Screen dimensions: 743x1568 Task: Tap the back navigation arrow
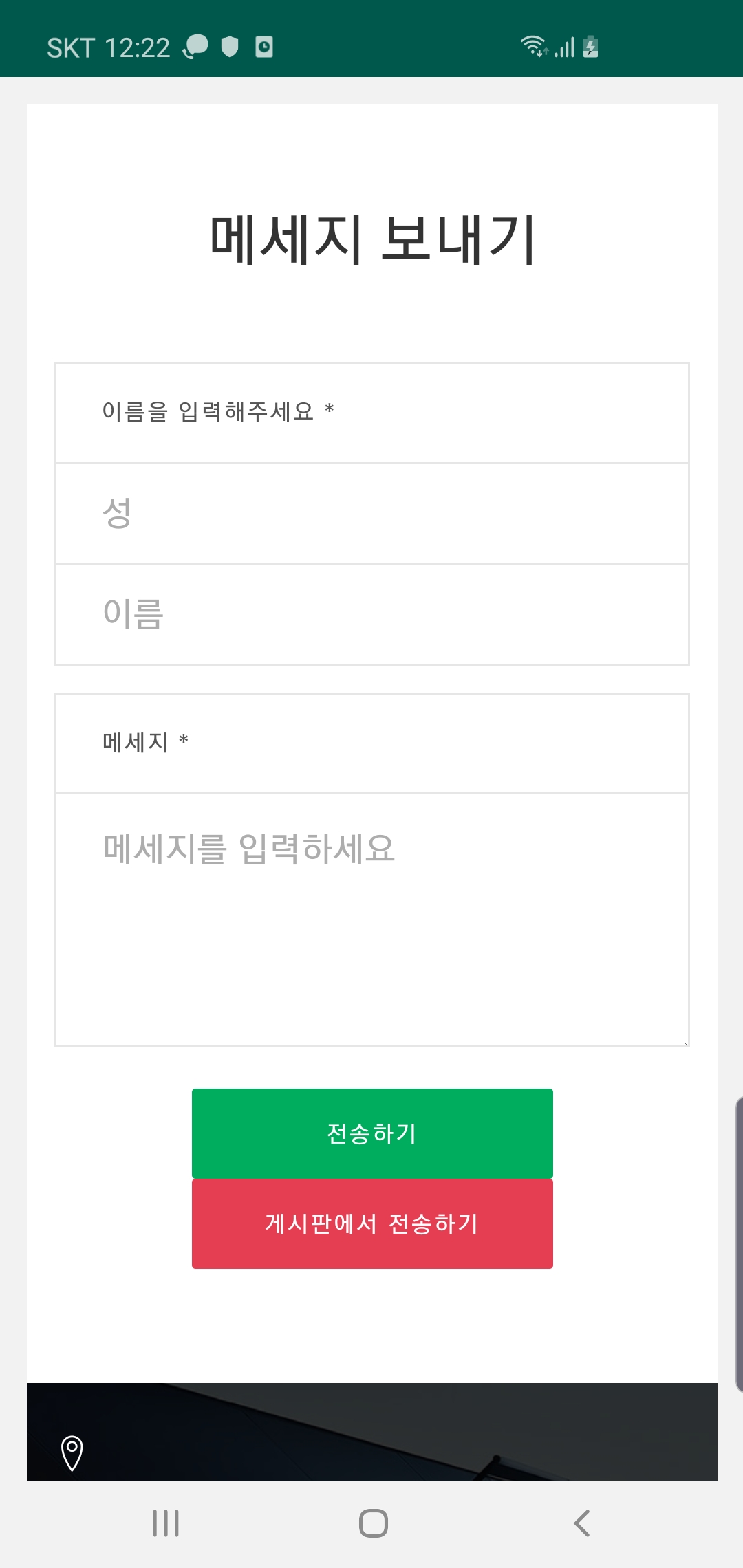[x=580, y=1522]
